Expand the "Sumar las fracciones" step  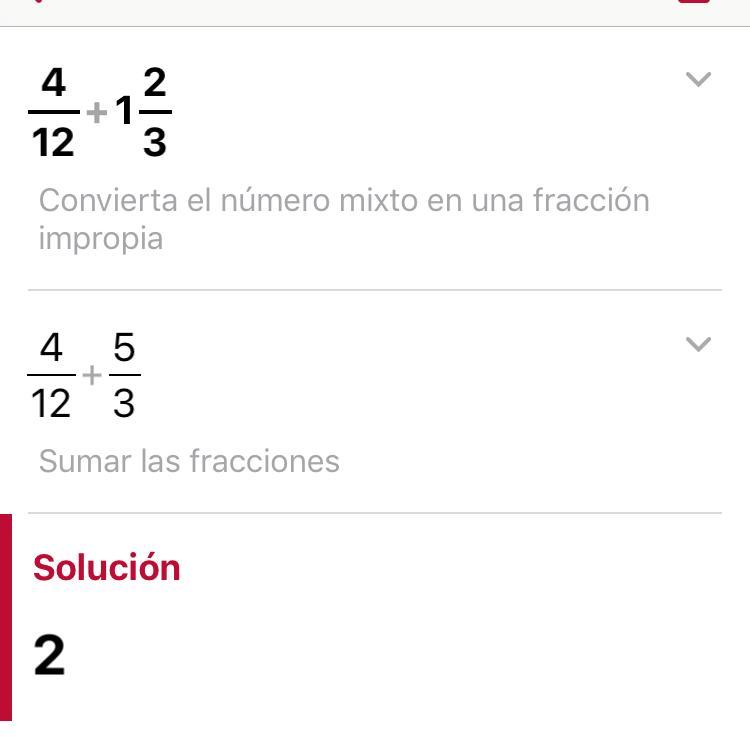tap(698, 345)
